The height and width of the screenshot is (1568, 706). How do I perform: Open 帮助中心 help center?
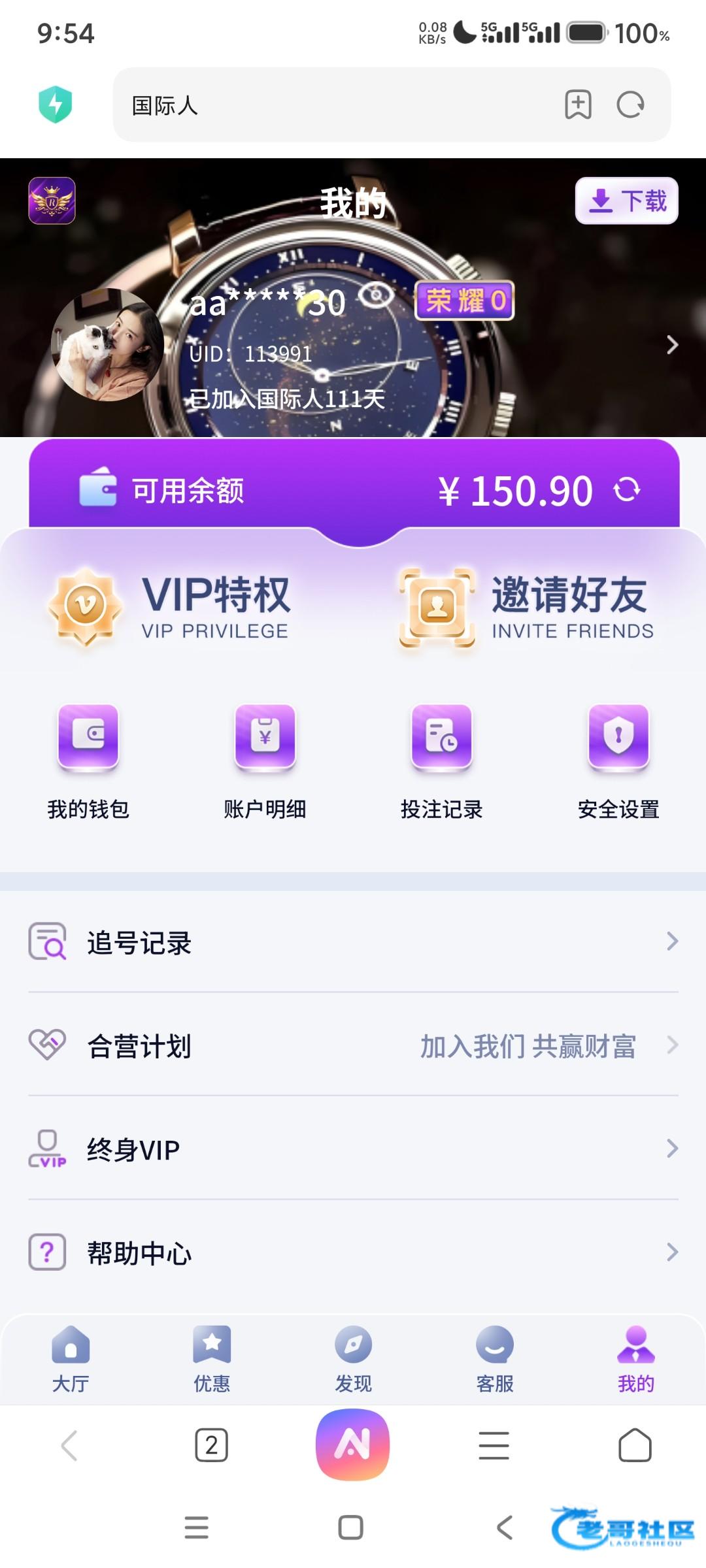coord(353,1252)
